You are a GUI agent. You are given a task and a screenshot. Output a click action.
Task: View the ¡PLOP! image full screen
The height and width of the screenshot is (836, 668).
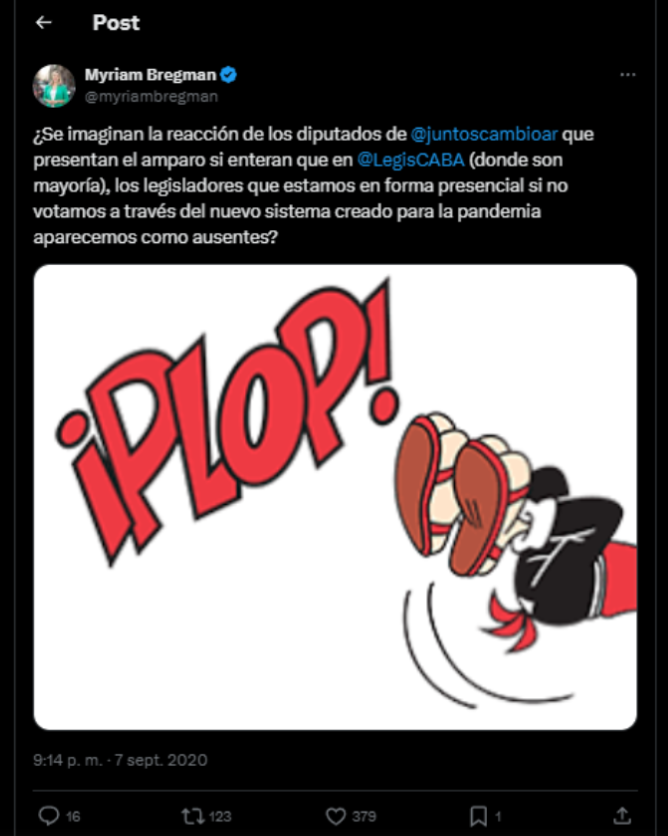click(x=335, y=497)
